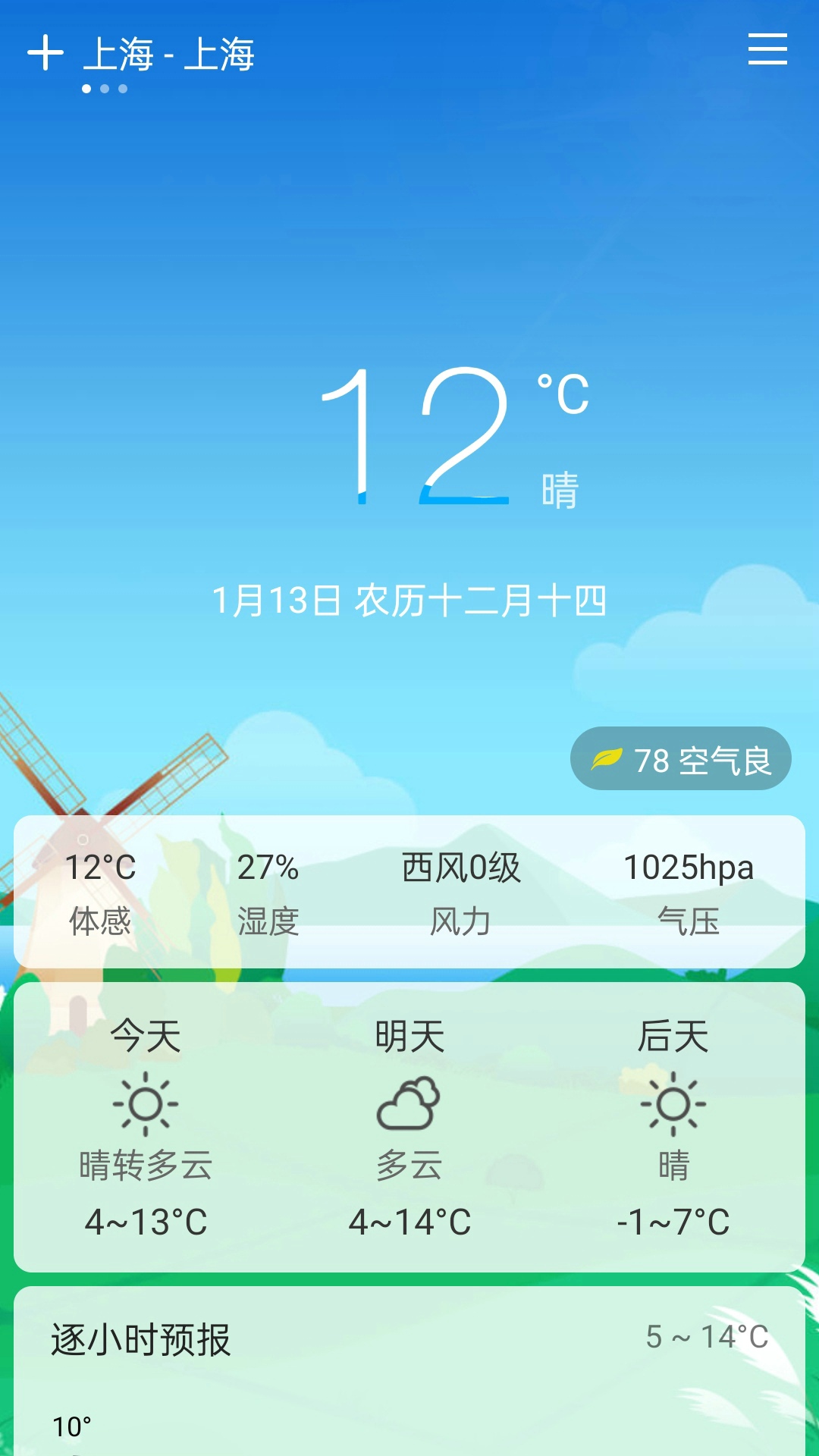Open the hamburger menu
The height and width of the screenshot is (1456, 819).
tap(767, 52)
